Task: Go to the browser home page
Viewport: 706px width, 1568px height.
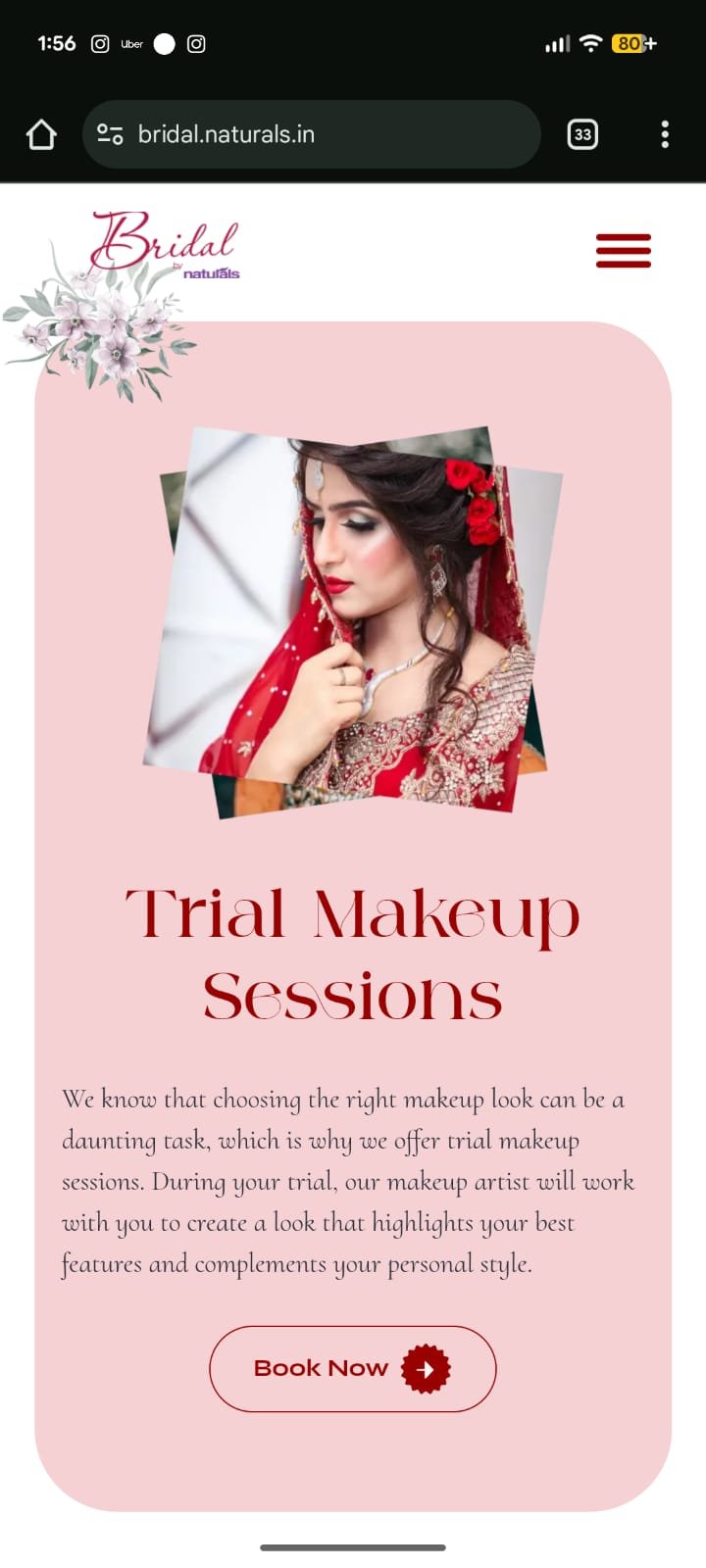Action: [x=41, y=134]
